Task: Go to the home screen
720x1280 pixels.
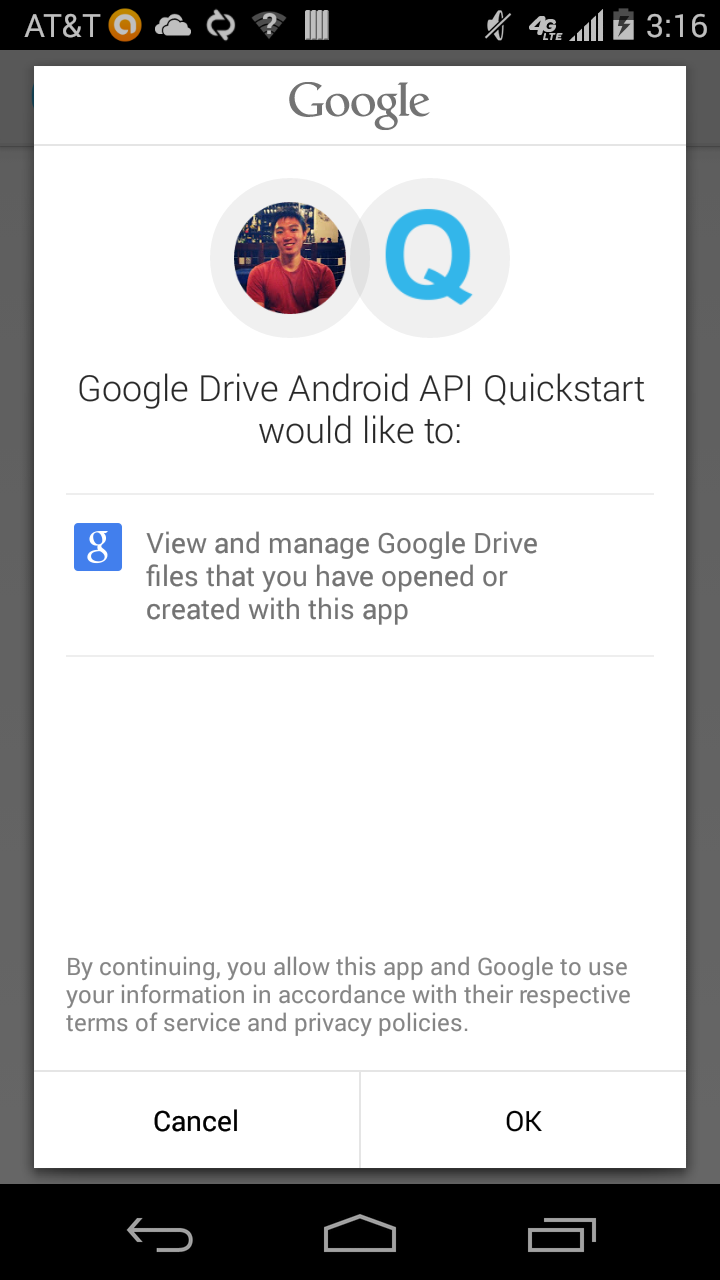Action: point(360,1235)
